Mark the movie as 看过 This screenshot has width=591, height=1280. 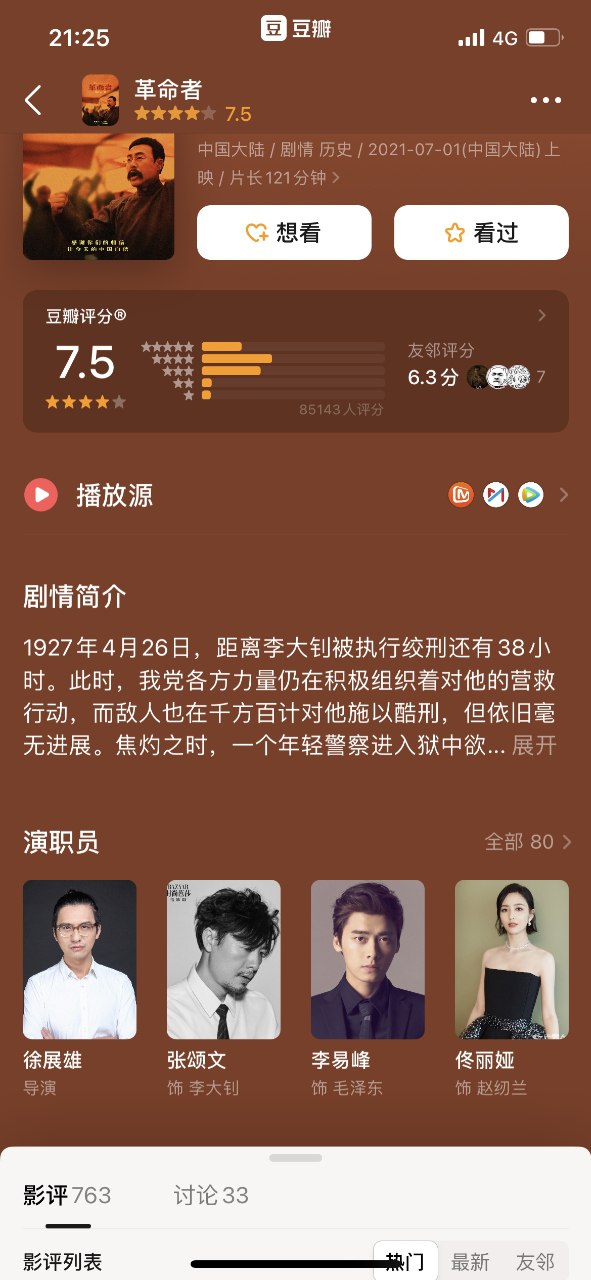(x=481, y=232)
